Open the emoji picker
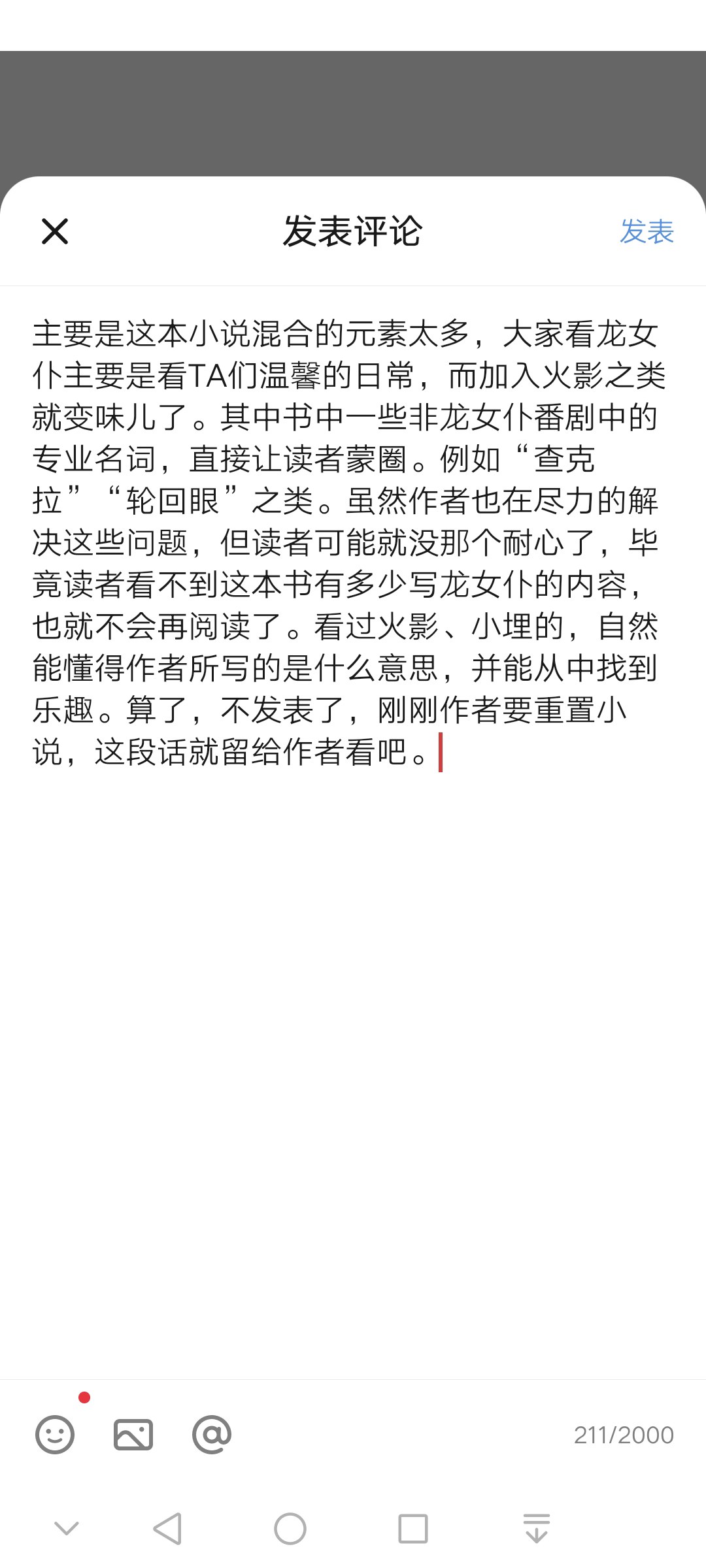This screenshot has width=706, height=1568. click(55, 1435)
